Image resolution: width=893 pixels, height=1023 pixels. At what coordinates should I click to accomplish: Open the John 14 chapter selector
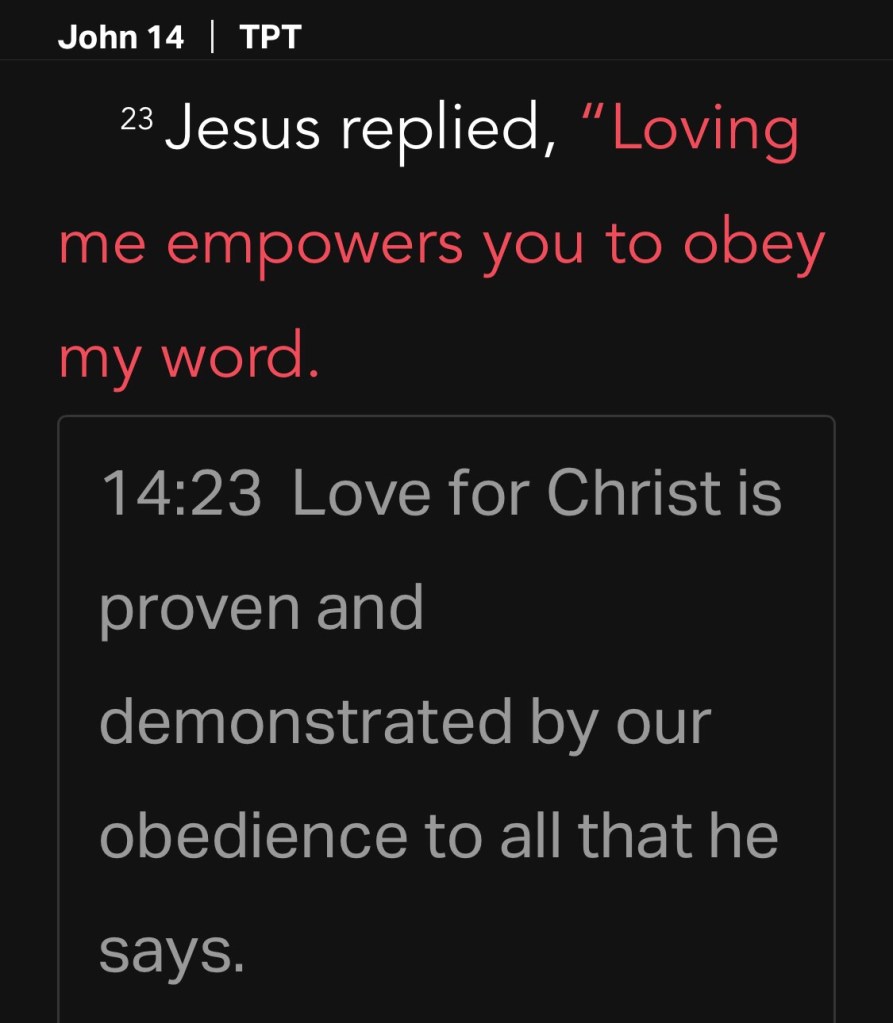[x=121, y=38]
